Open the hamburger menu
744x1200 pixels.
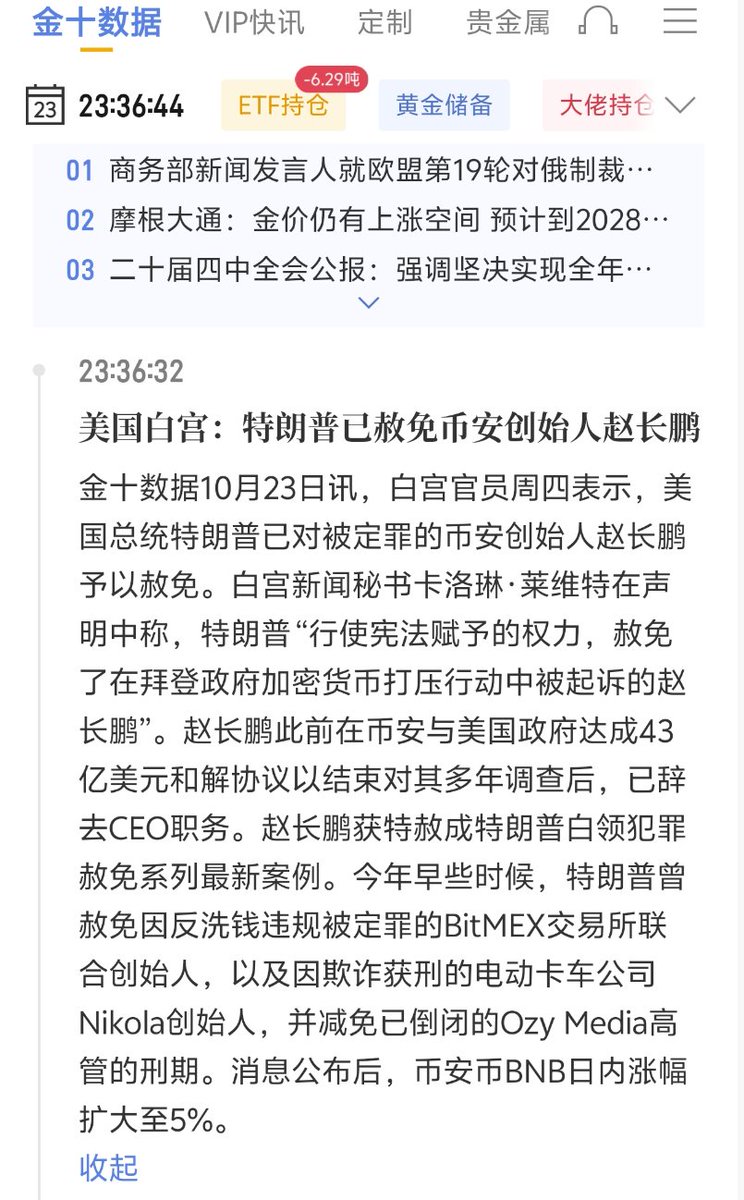[680, 20]
